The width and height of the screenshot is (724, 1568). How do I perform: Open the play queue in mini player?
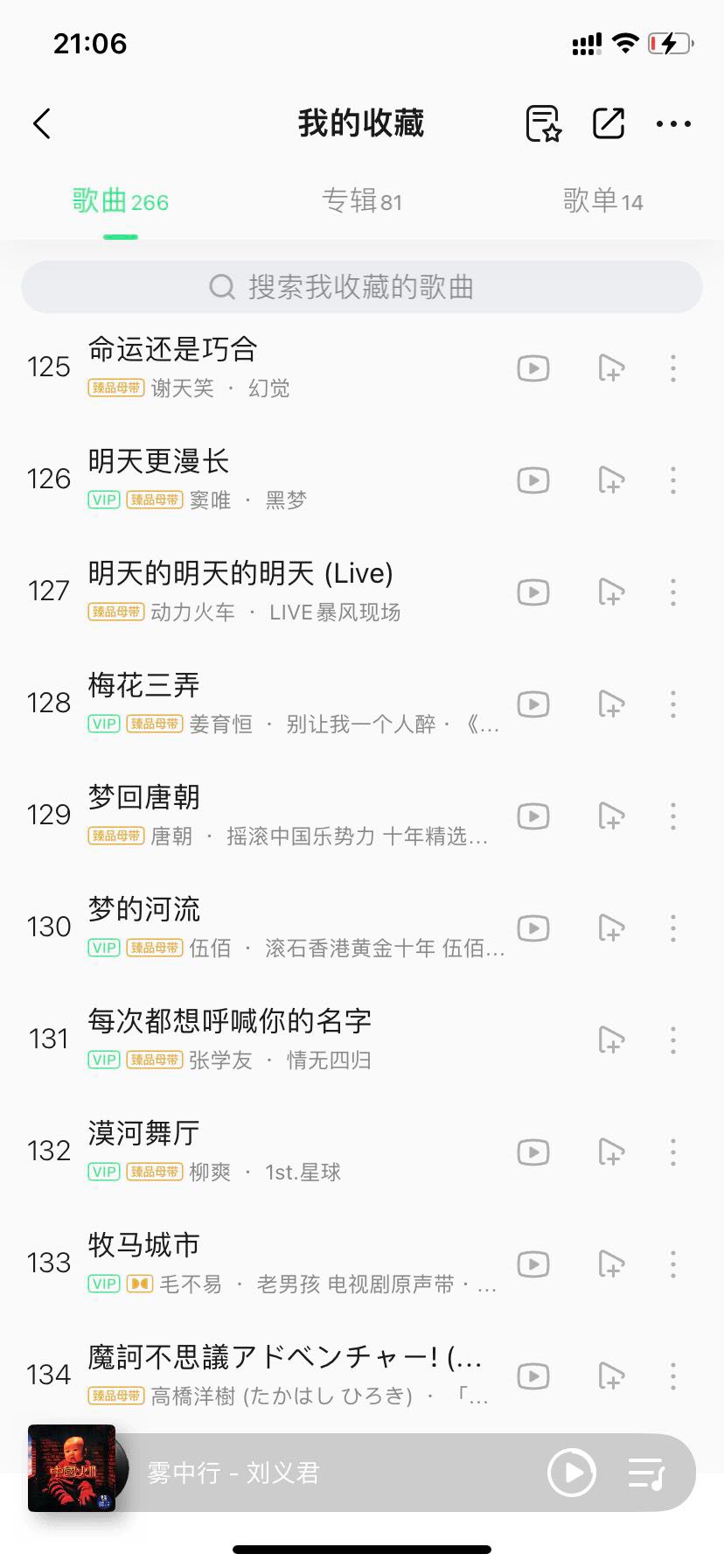[x=647, y=1473]
